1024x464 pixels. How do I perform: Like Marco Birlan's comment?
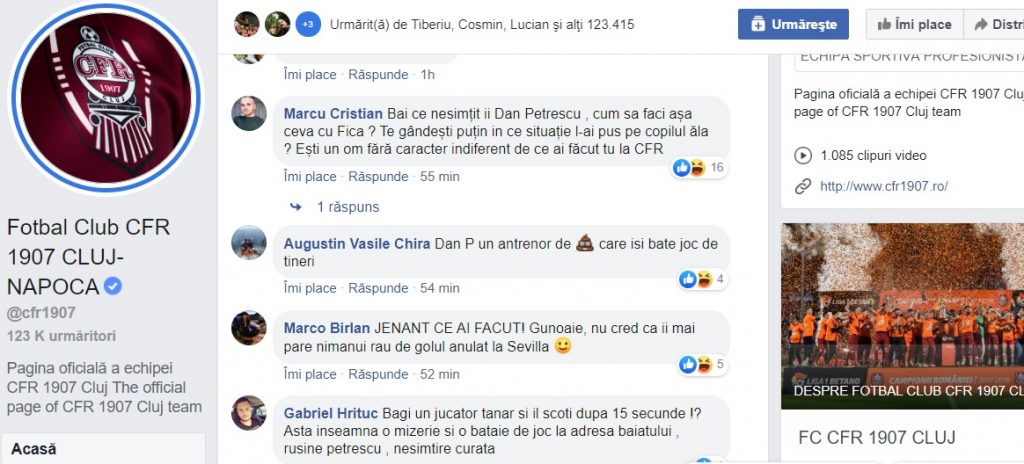coord(310,374)
